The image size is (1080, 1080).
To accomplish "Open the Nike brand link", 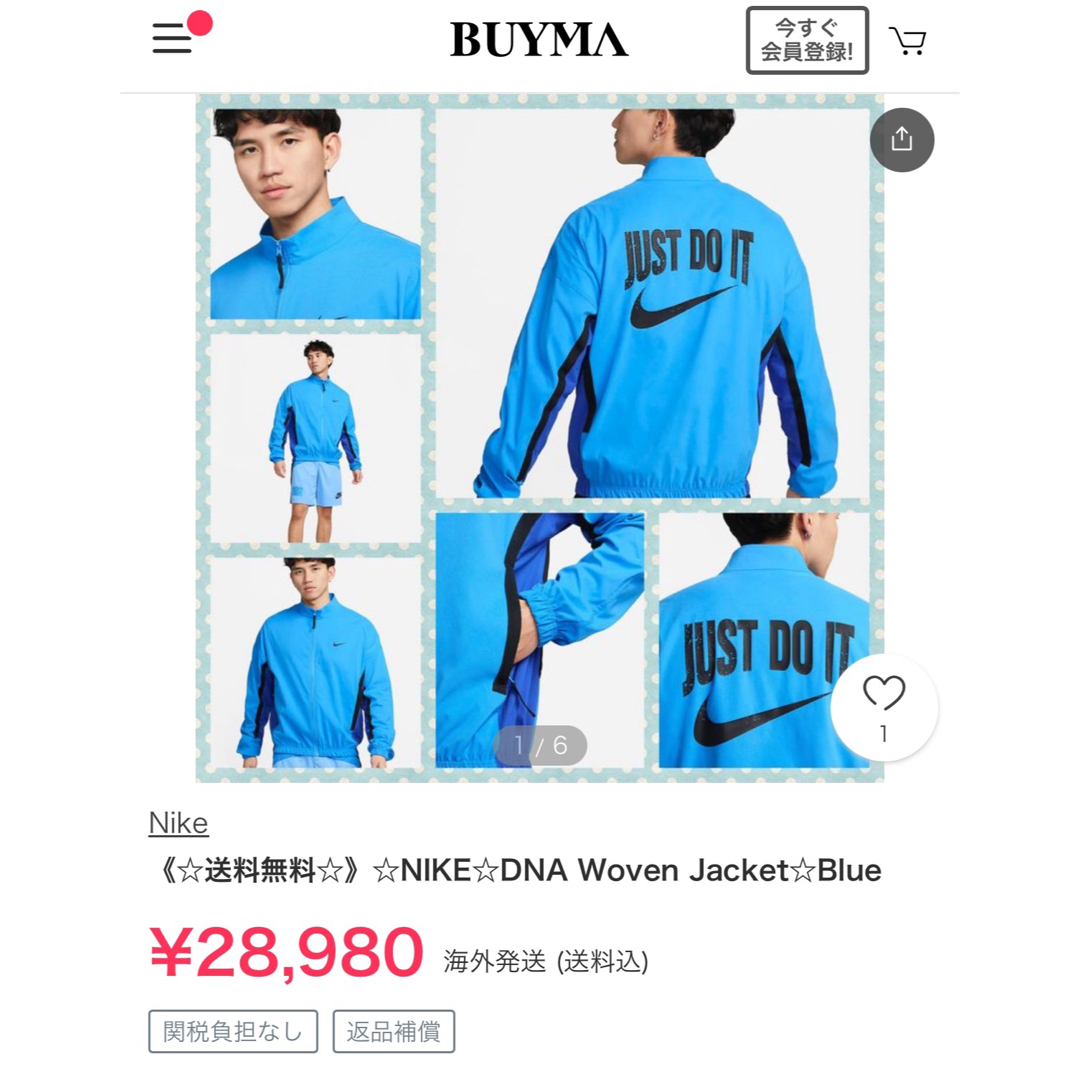I will coord(178,823).
